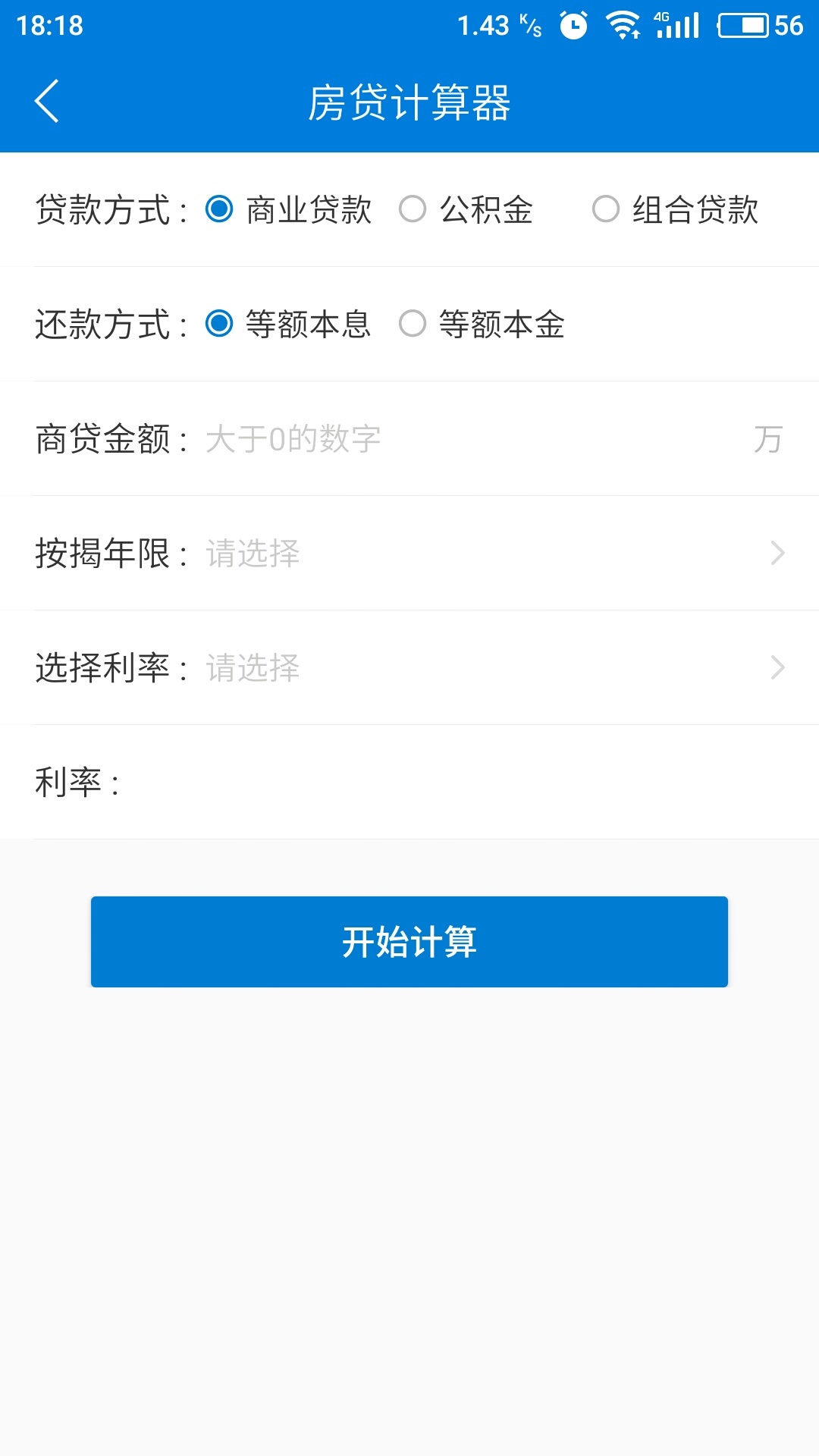Tap the 开始计算 button
819x1456 pixels.
[409, 942]
